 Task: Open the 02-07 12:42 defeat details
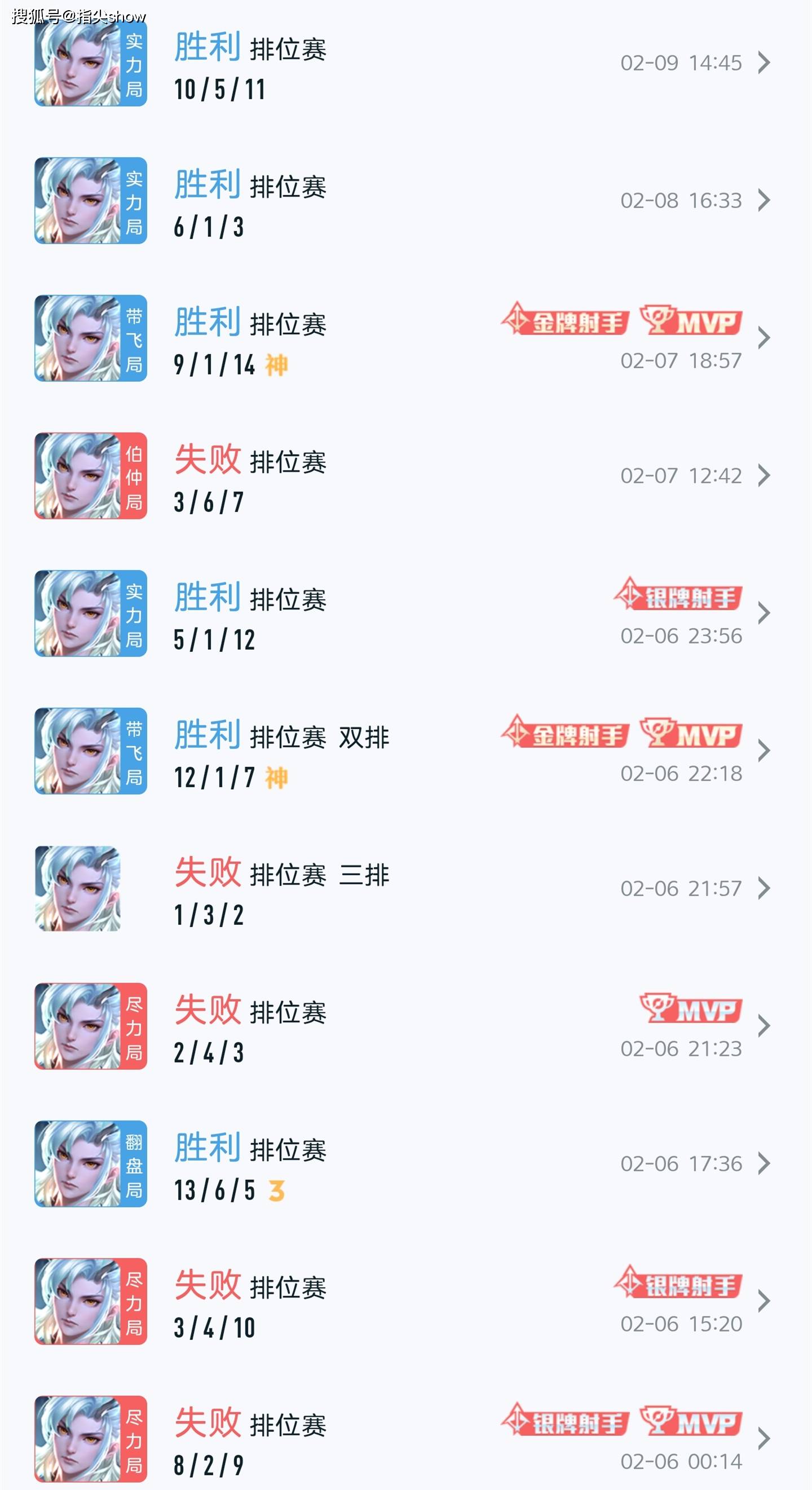click(405, 476)
